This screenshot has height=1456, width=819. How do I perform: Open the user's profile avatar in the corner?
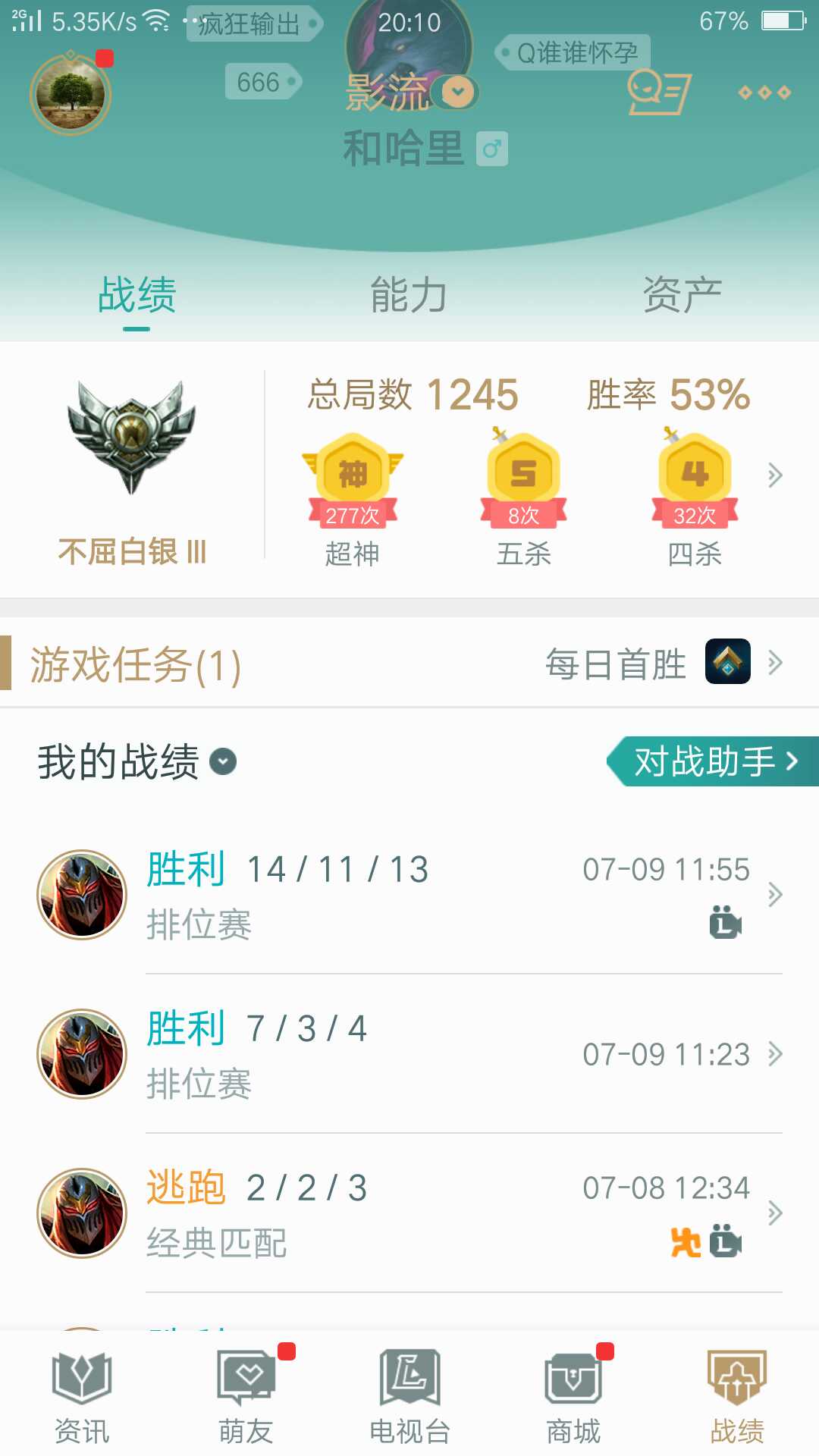pos(70,93)
